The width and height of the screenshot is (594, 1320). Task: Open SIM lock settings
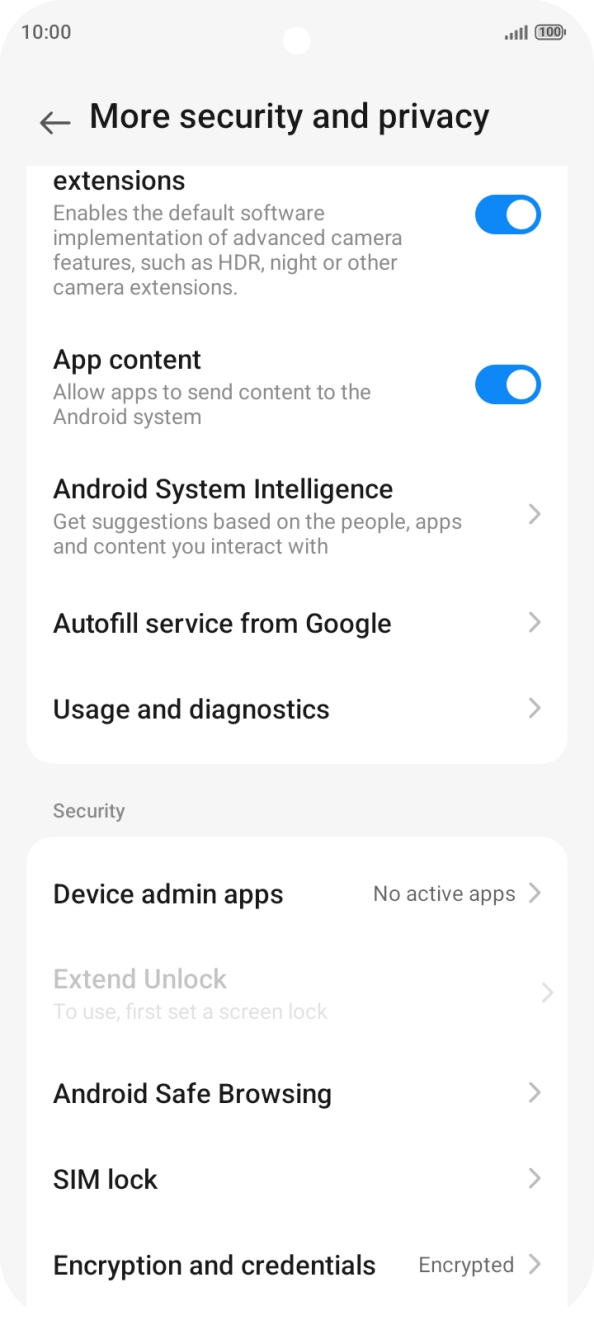coord(297,1179)
